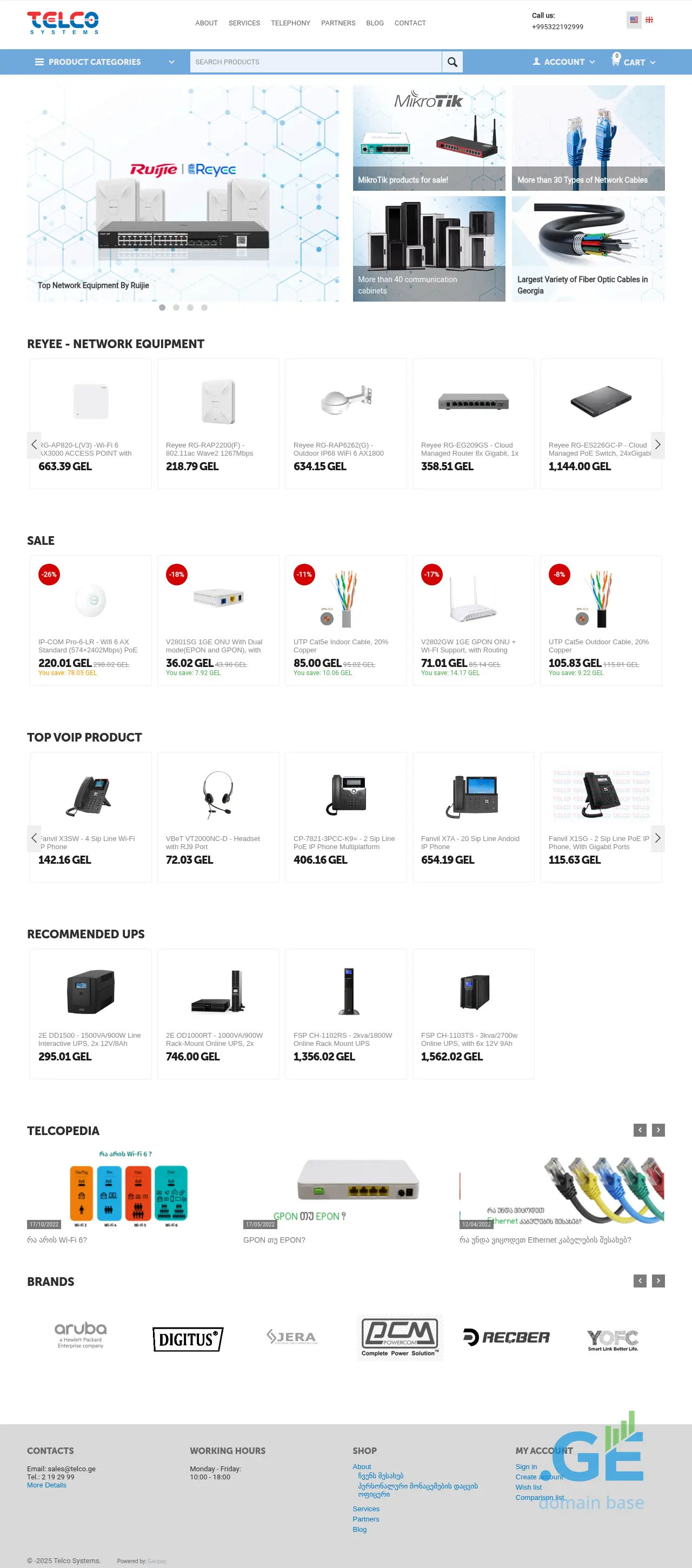This screenshot has width=692, height=1568.
Task: Expand the Account menu
Action: coord(563,62)
